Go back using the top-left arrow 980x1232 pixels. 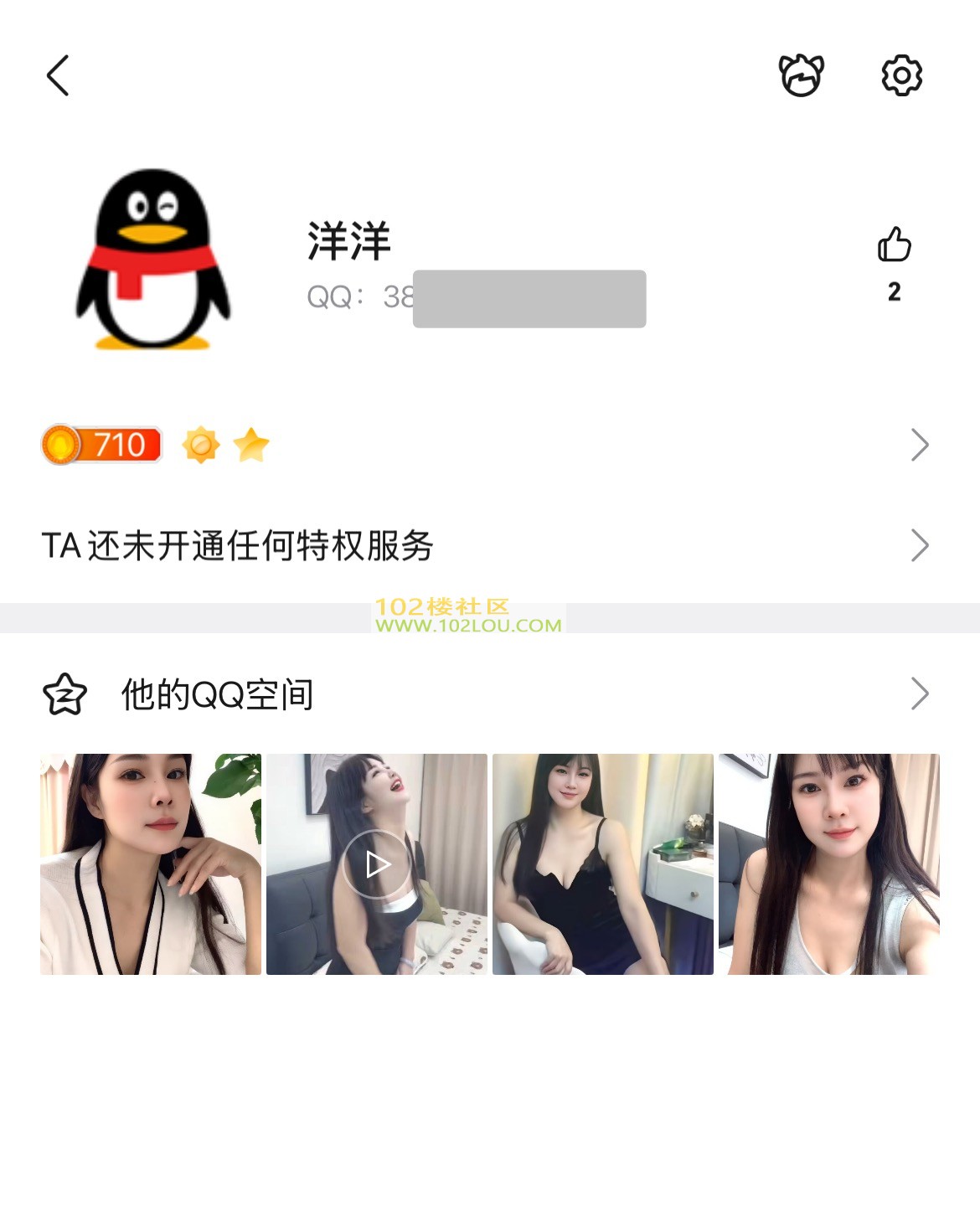57,76
